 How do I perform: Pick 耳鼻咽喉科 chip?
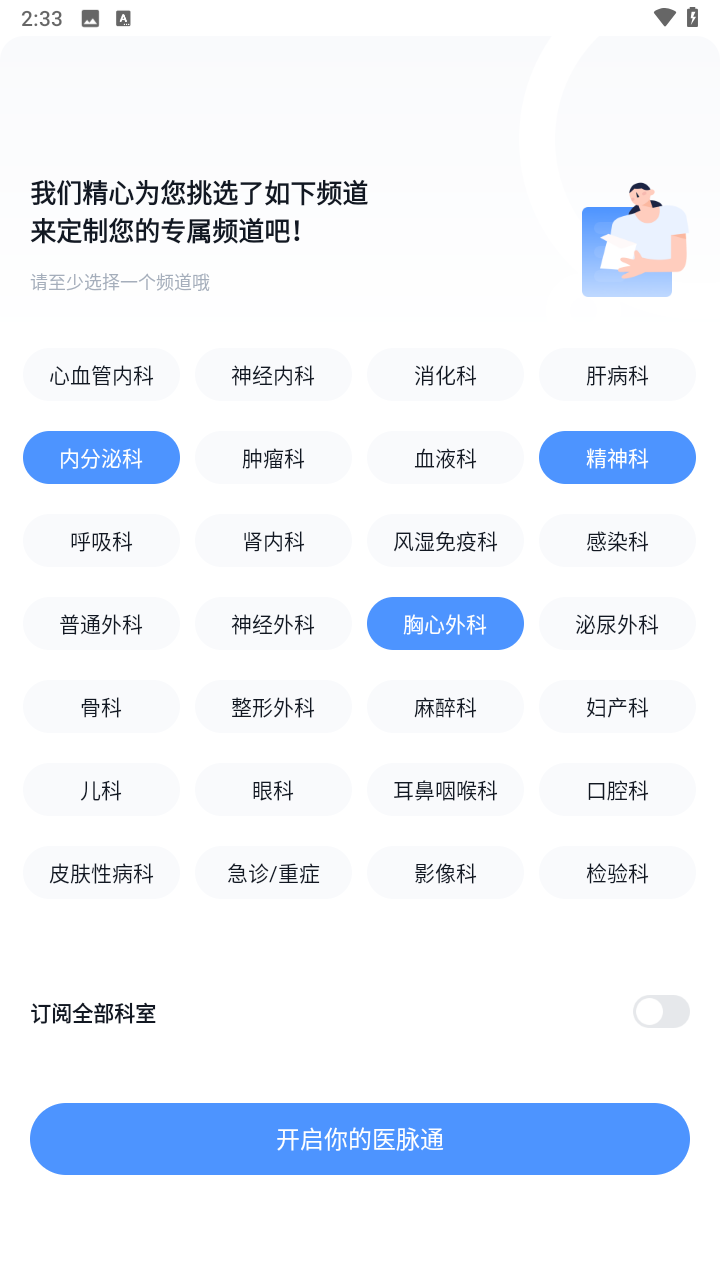[x=445, y=790]
